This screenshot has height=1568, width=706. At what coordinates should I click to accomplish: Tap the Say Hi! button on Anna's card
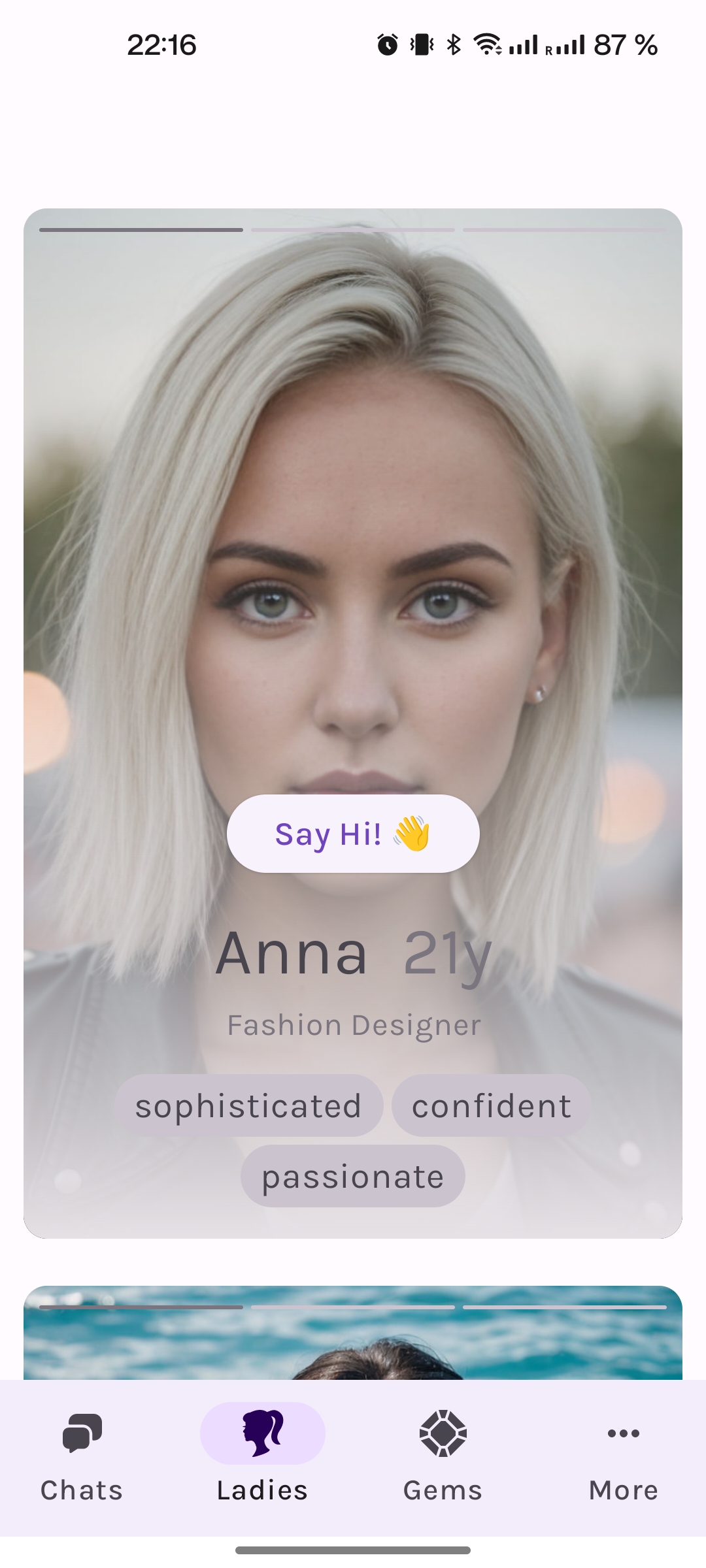353,834
